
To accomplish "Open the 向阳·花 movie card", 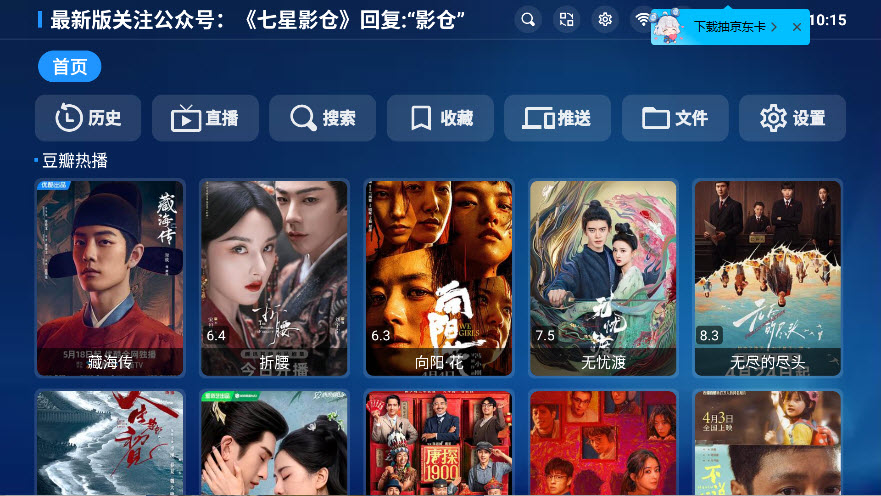I will (440, 277).
